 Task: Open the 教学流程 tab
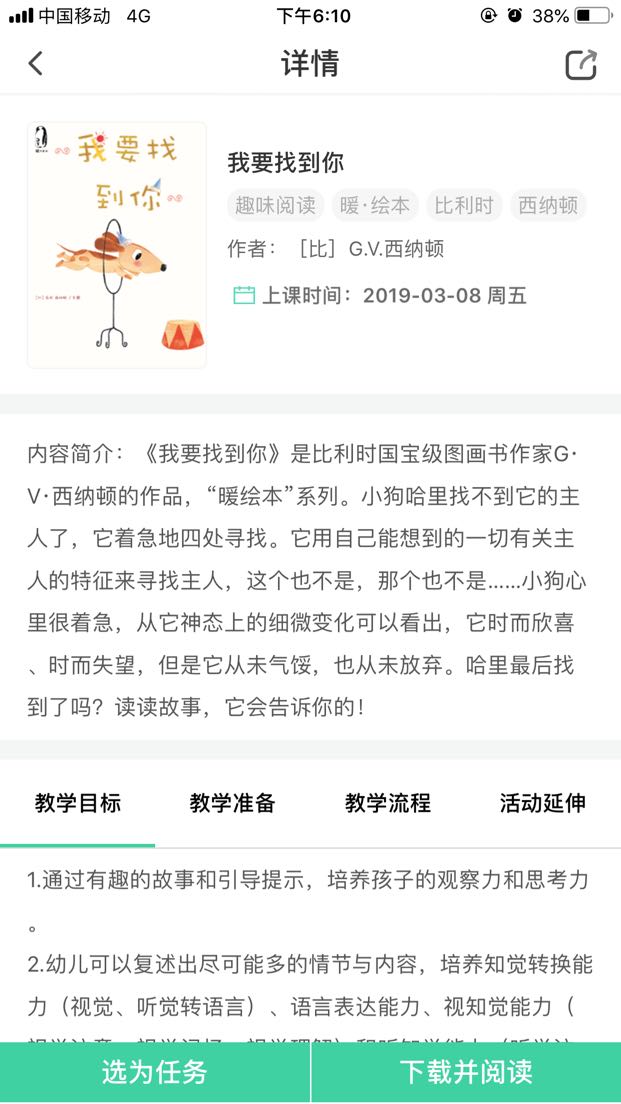pos(388,803)
